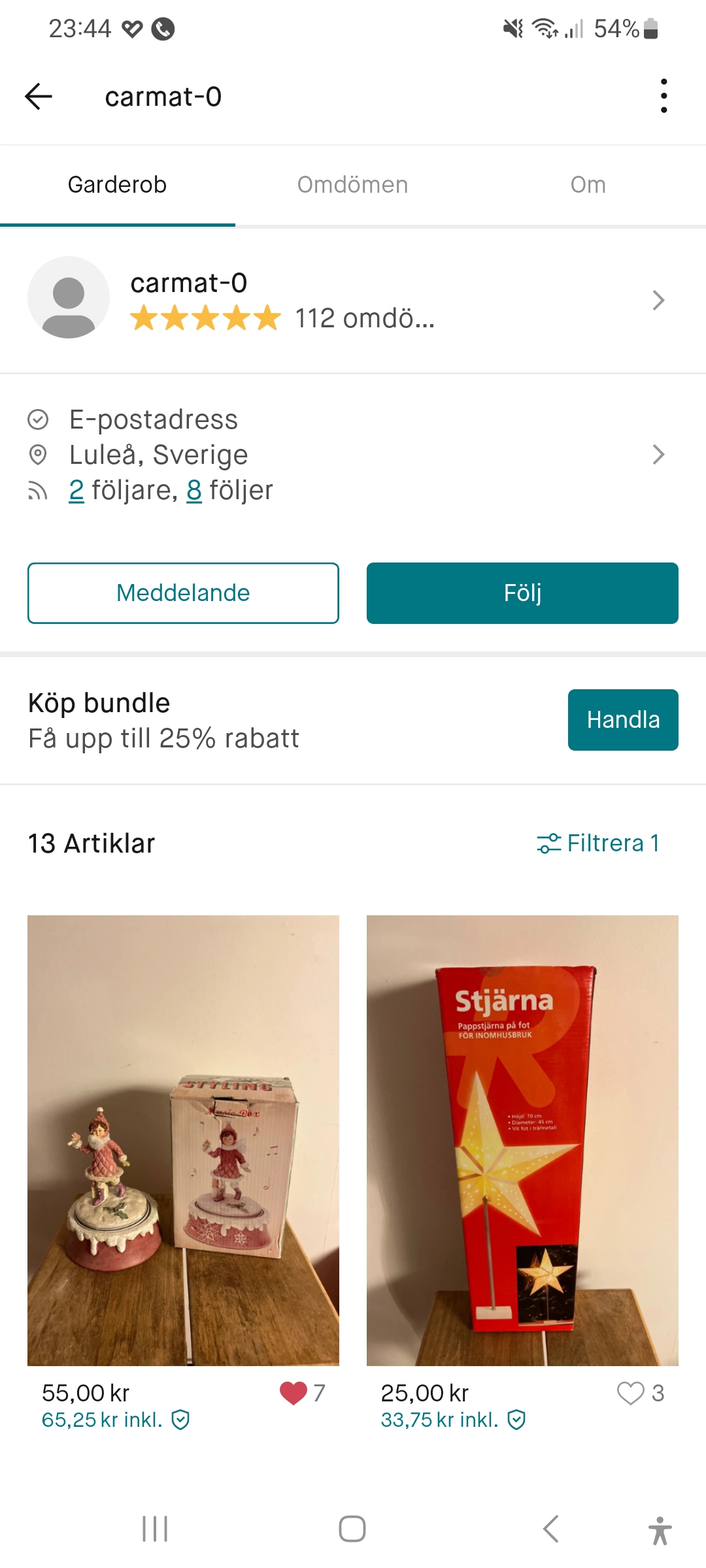Send a Meddelande to the seller
706x1568 pixels.
(183, 593)
